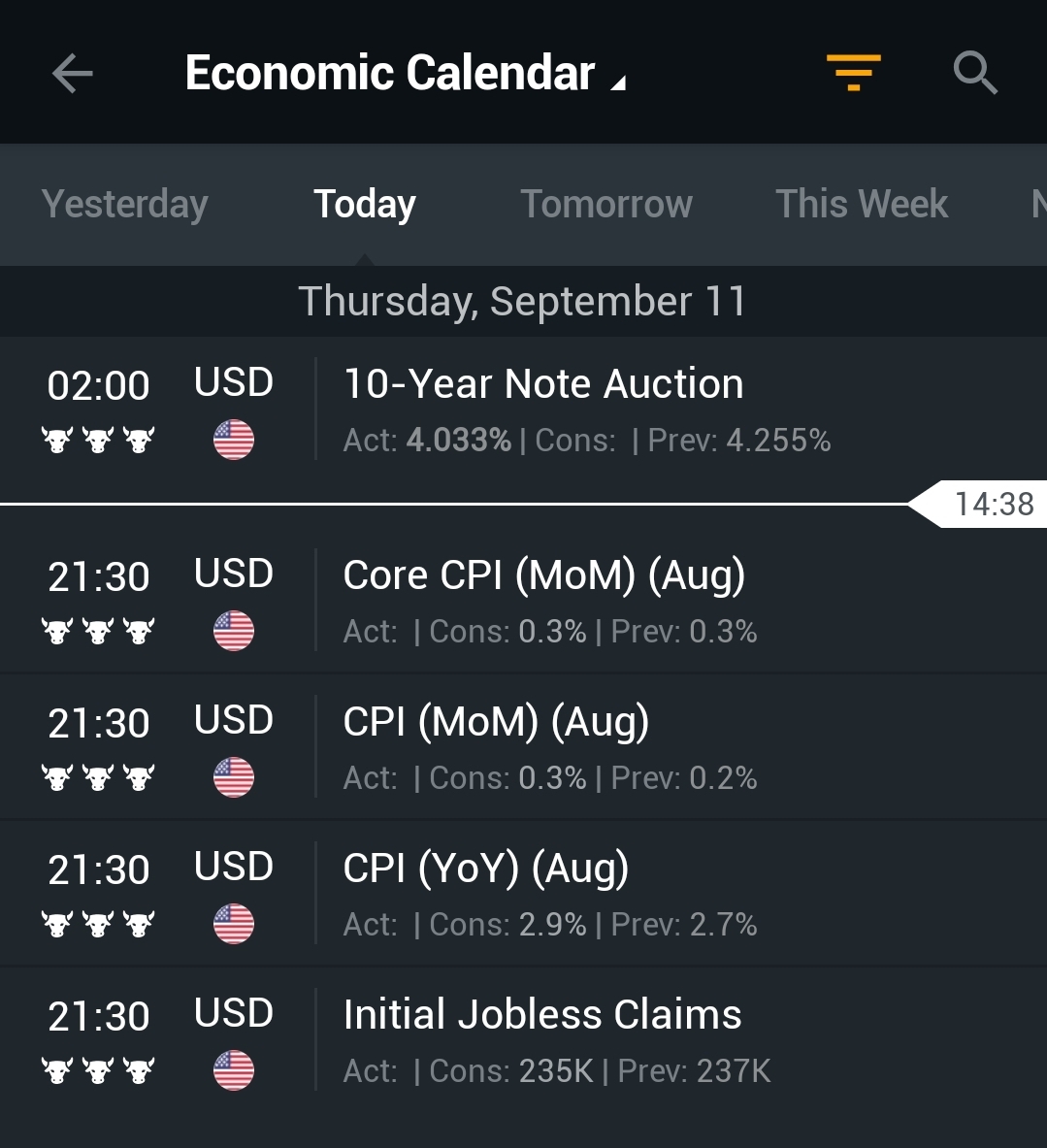Show This Week's events
The width and height of the screenshot is (1047, 1148).
click(x=862, y=205)
